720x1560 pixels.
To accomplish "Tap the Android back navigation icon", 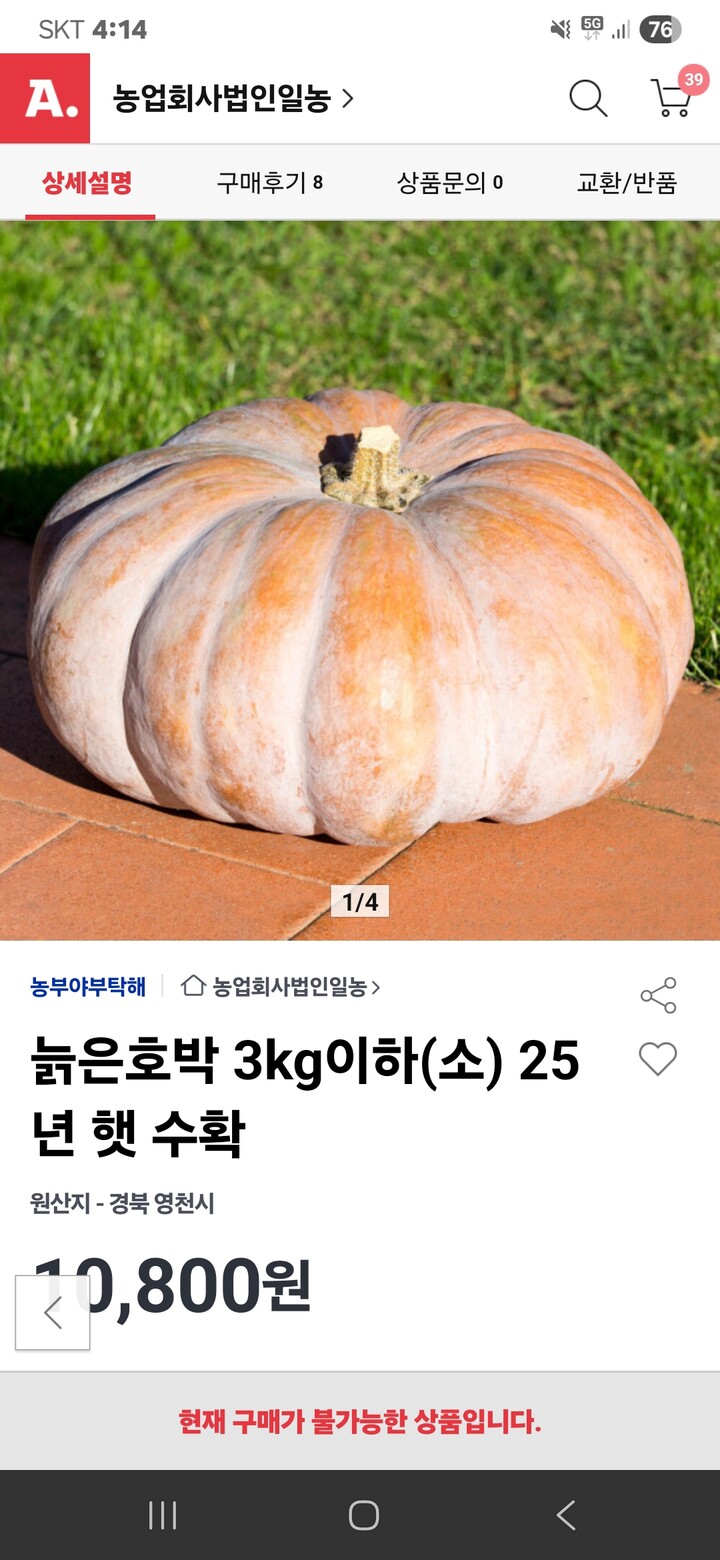I will click(565, 1514).
